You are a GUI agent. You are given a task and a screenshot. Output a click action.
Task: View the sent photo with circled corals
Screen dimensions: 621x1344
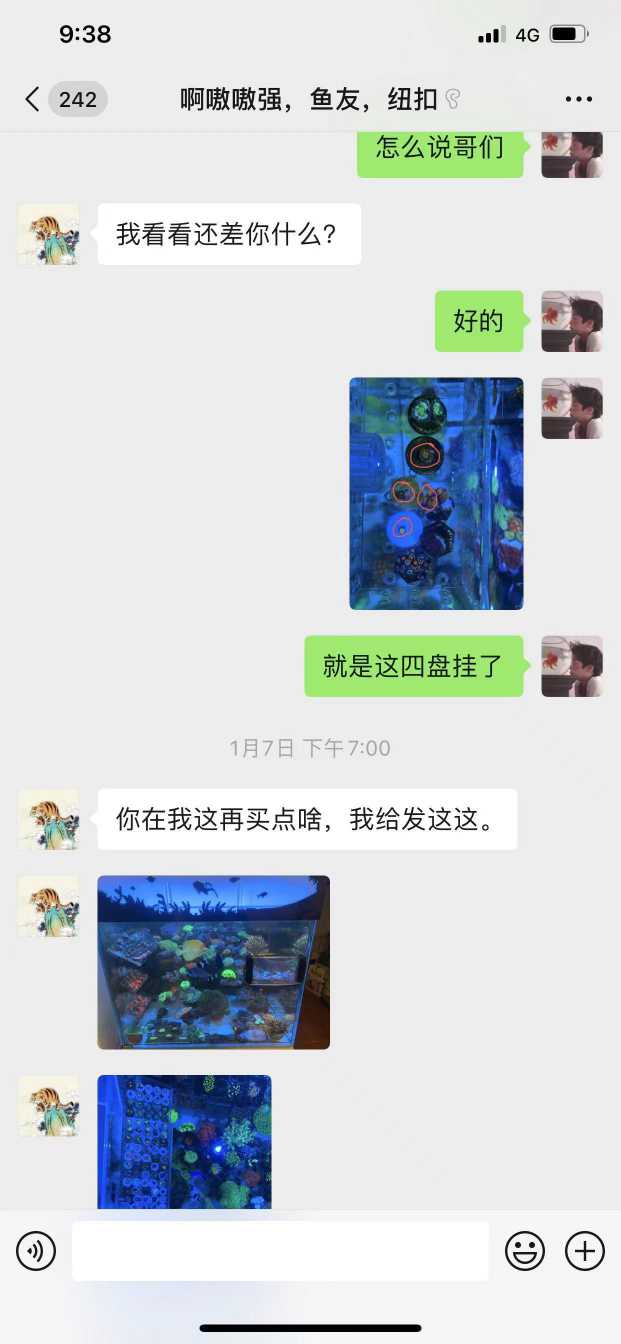click(436, 493)
